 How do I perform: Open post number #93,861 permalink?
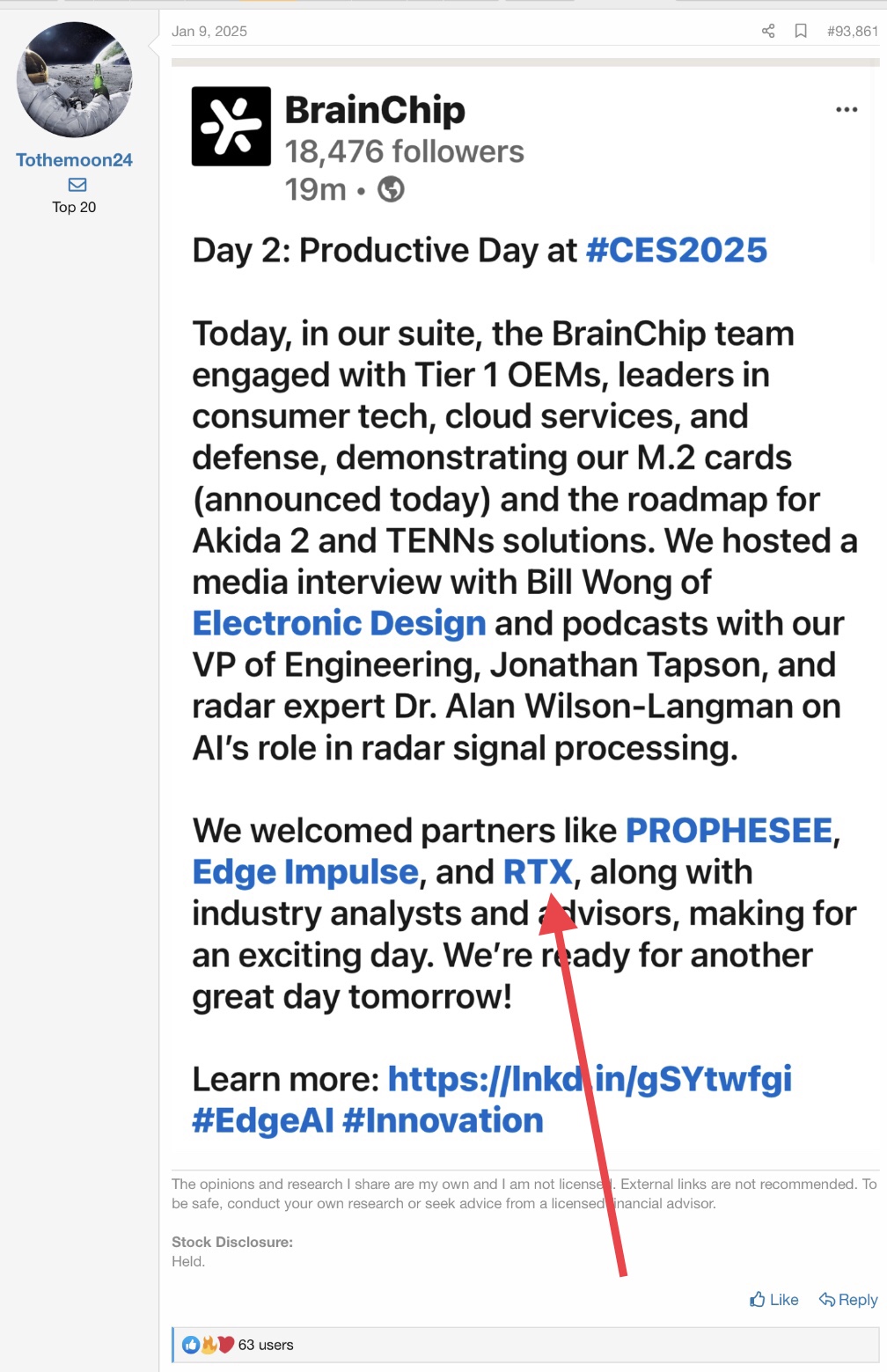pyautogui.click(x=852, y=32)
